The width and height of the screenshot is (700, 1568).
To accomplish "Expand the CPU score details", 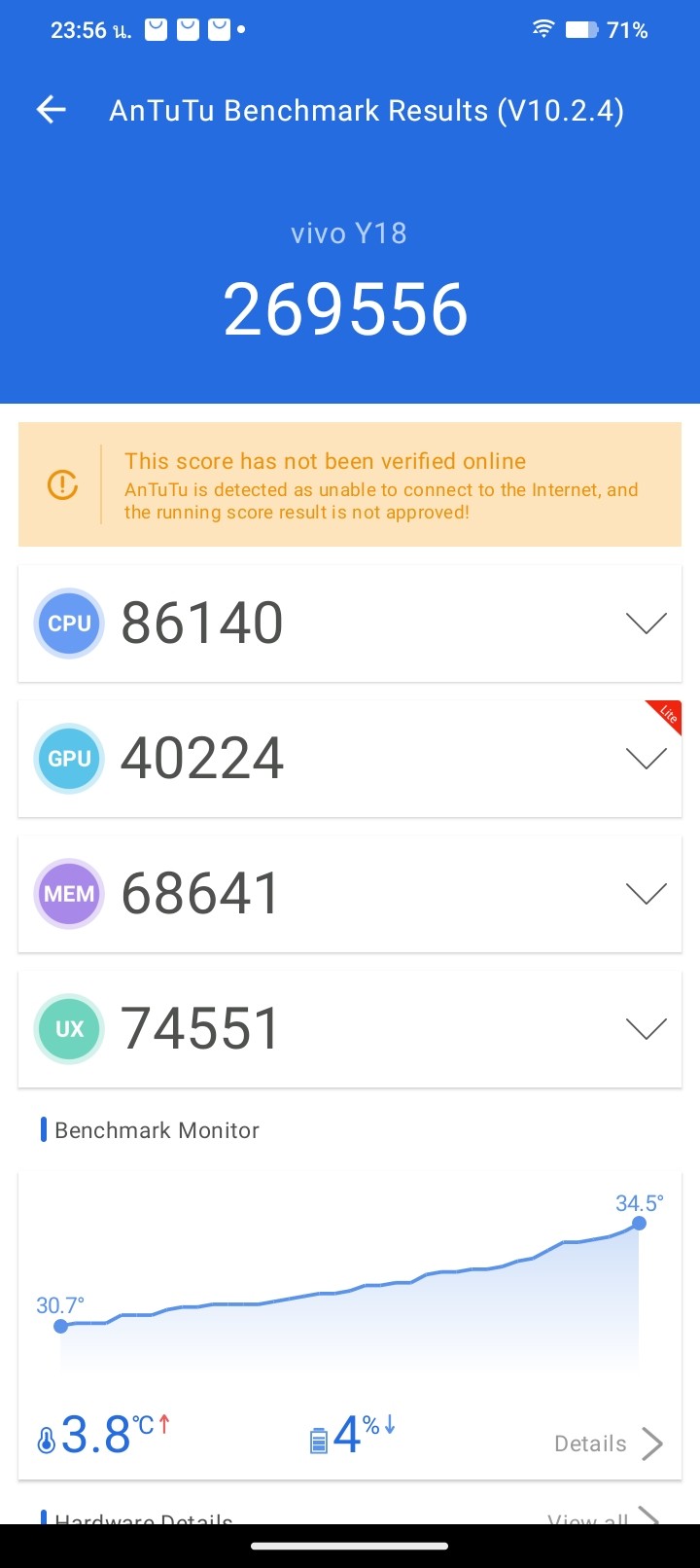I will point(646,623).
